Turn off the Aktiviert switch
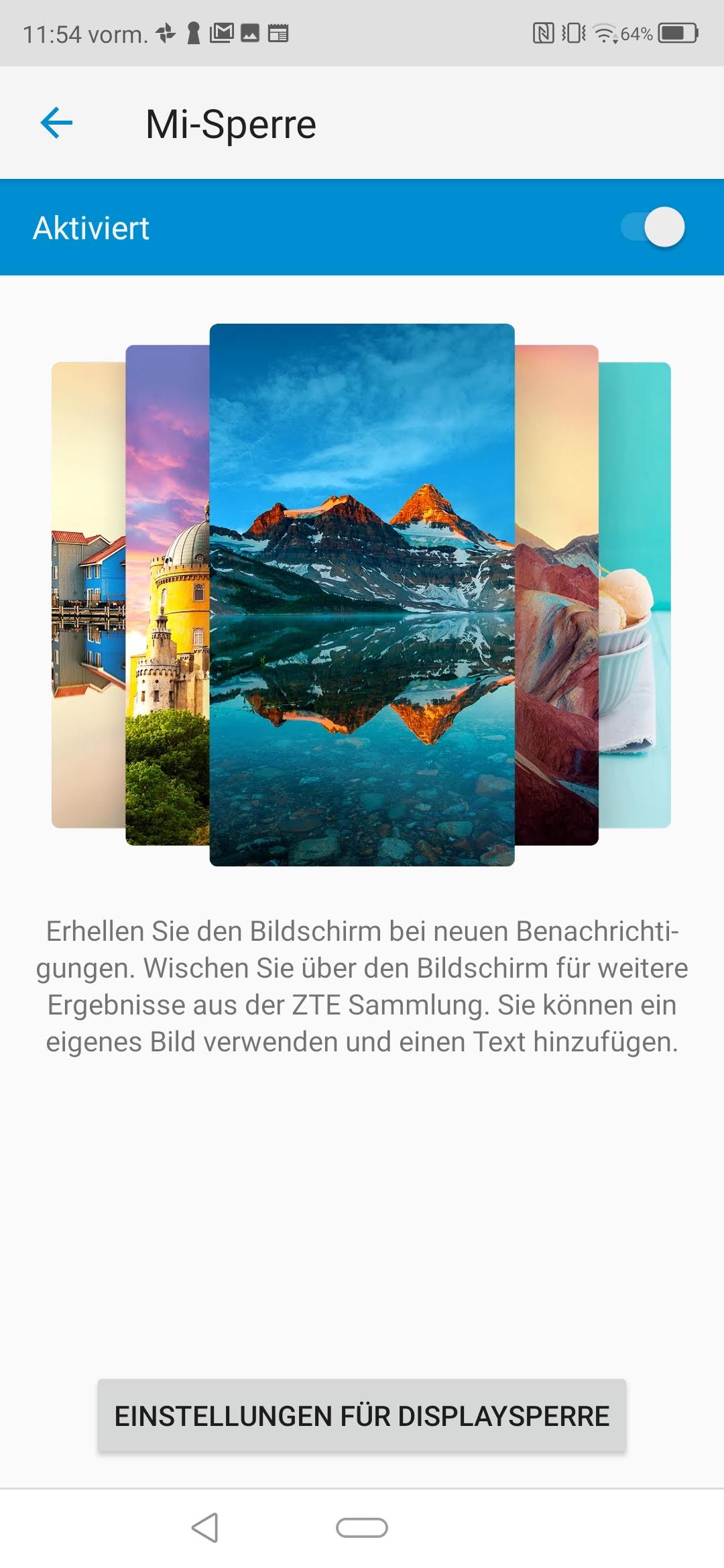 653,227
